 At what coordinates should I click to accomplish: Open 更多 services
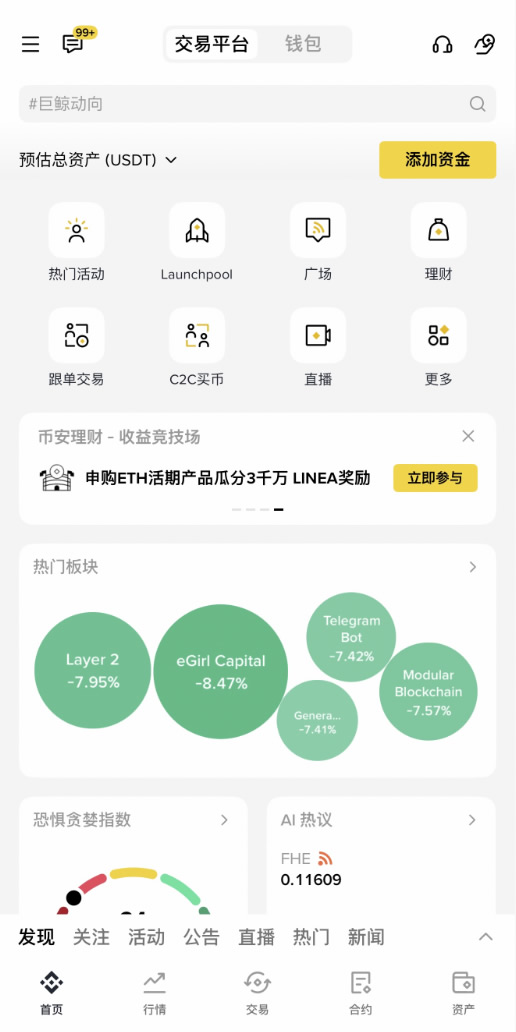tap(438, 348)
